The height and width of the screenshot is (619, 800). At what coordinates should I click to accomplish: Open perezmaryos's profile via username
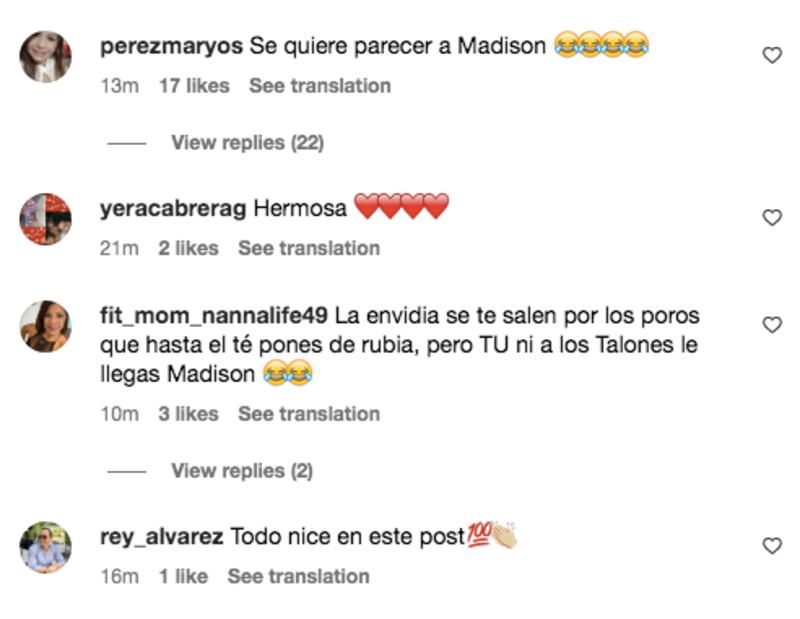click(171, 45)
